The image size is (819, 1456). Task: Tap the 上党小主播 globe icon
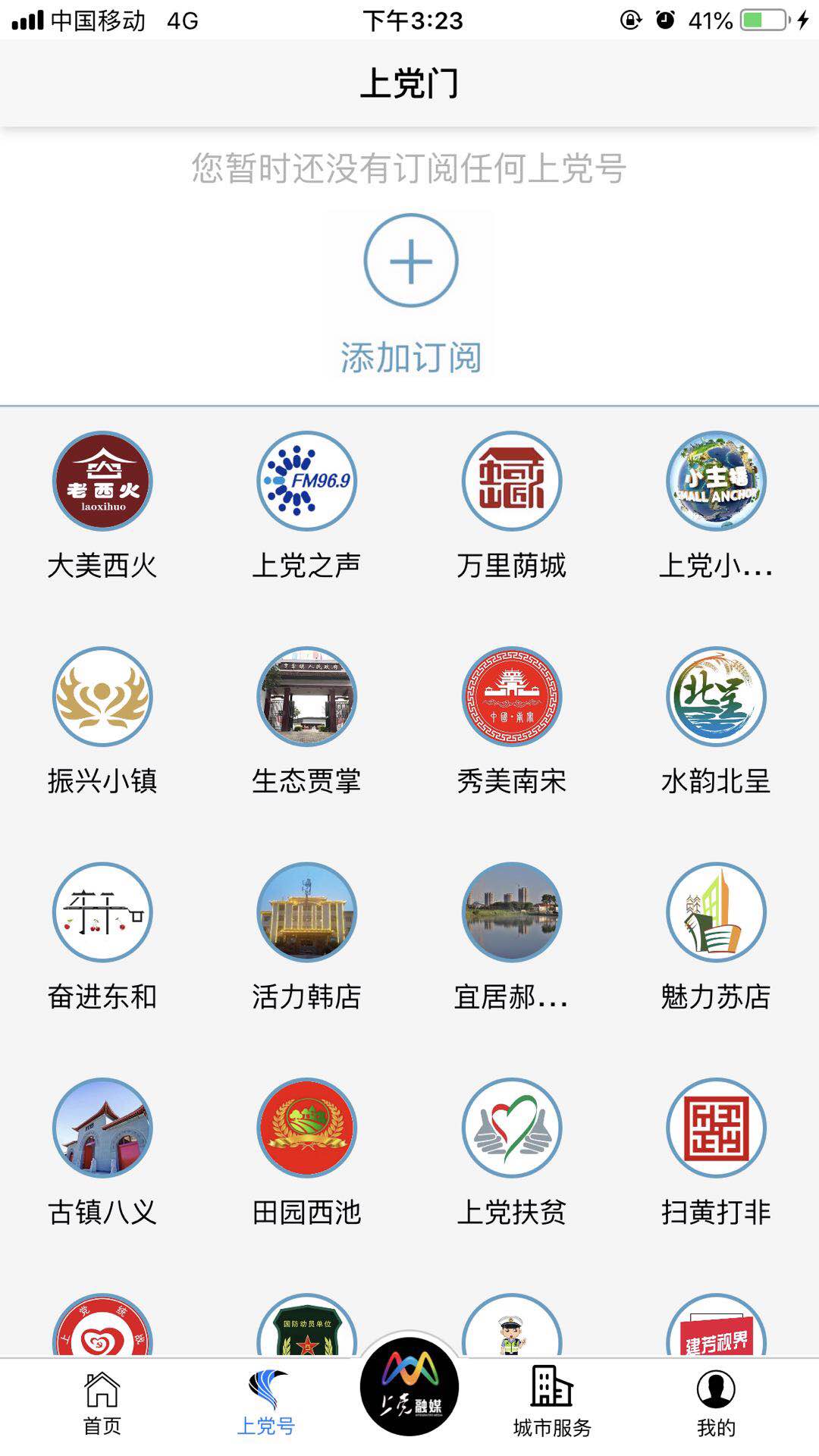tap(716, 482)
